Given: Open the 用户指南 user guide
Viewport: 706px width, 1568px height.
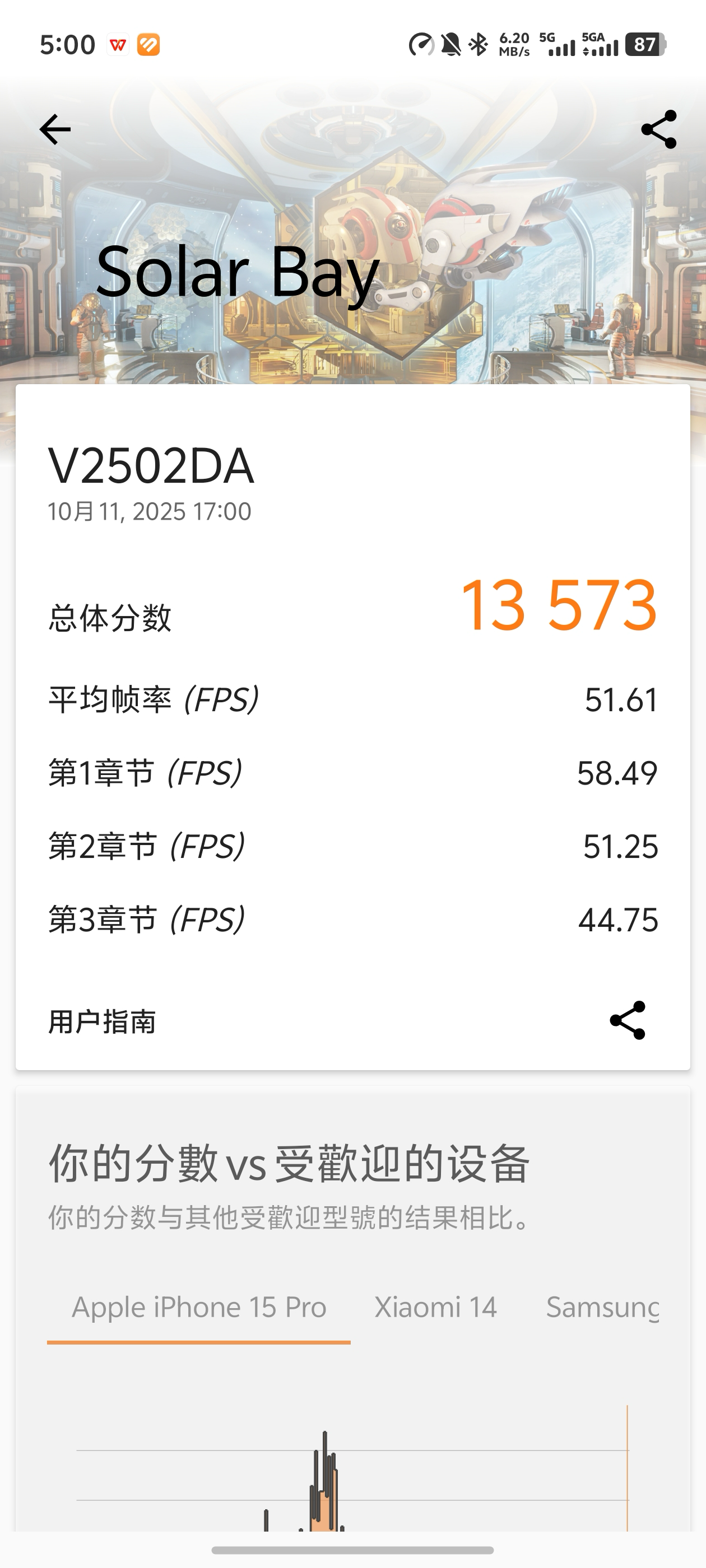Looking at the screenshot, I should [103, 1021].
